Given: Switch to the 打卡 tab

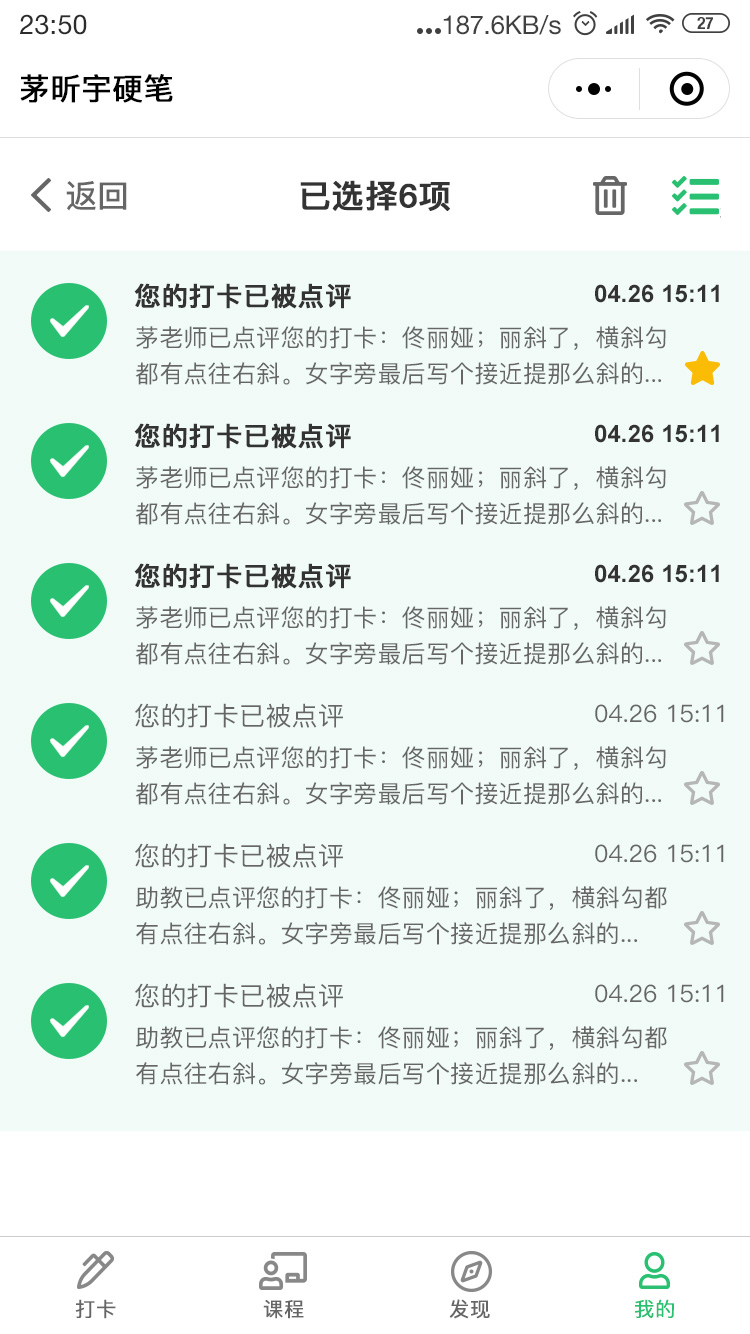Looking at the screenshot, I should pyautogui.click(x=95, y=1285).
